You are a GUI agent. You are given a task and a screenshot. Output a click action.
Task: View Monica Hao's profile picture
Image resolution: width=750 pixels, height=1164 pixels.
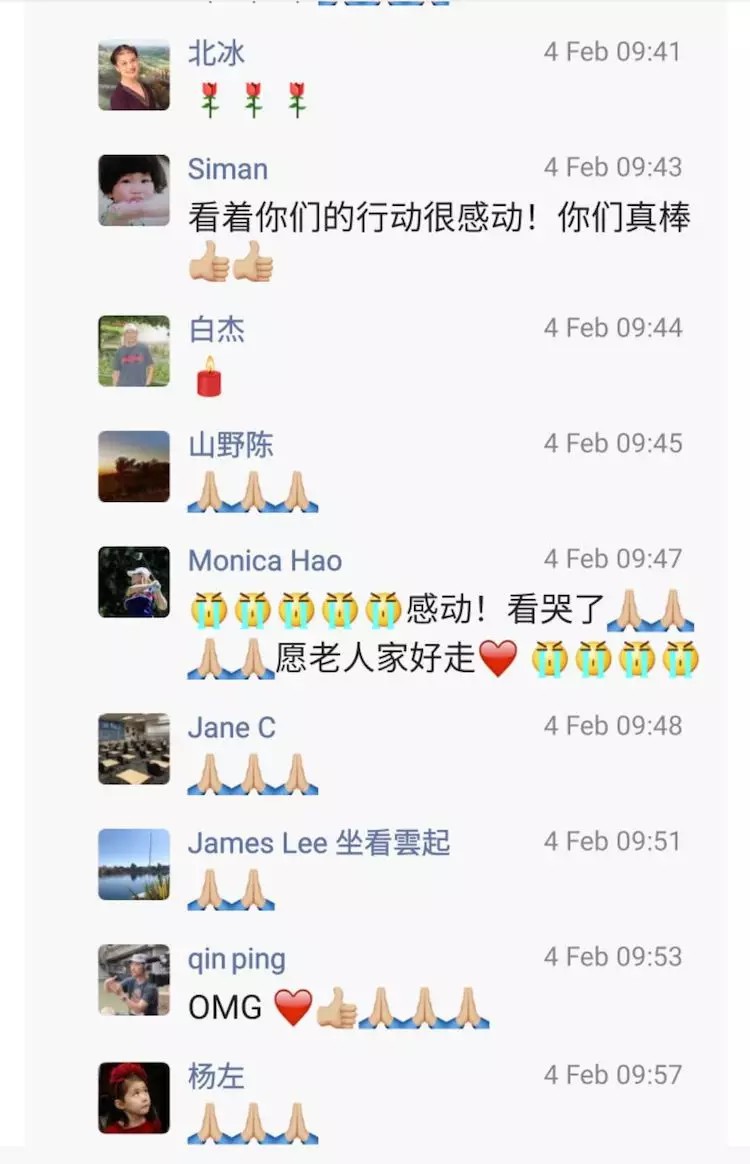tap(134, 582)
